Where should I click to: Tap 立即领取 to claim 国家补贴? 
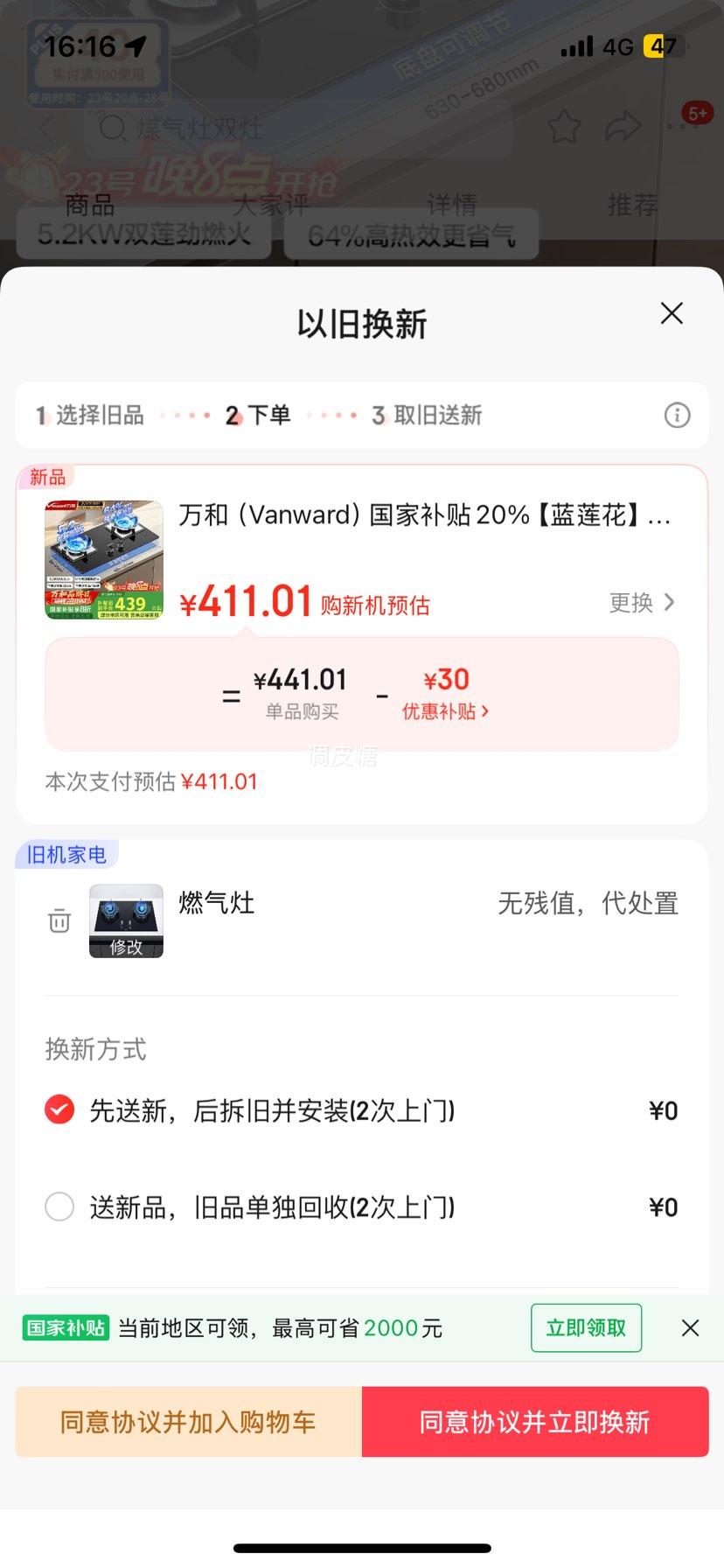pyautogui.click(x=586, y=1327)
